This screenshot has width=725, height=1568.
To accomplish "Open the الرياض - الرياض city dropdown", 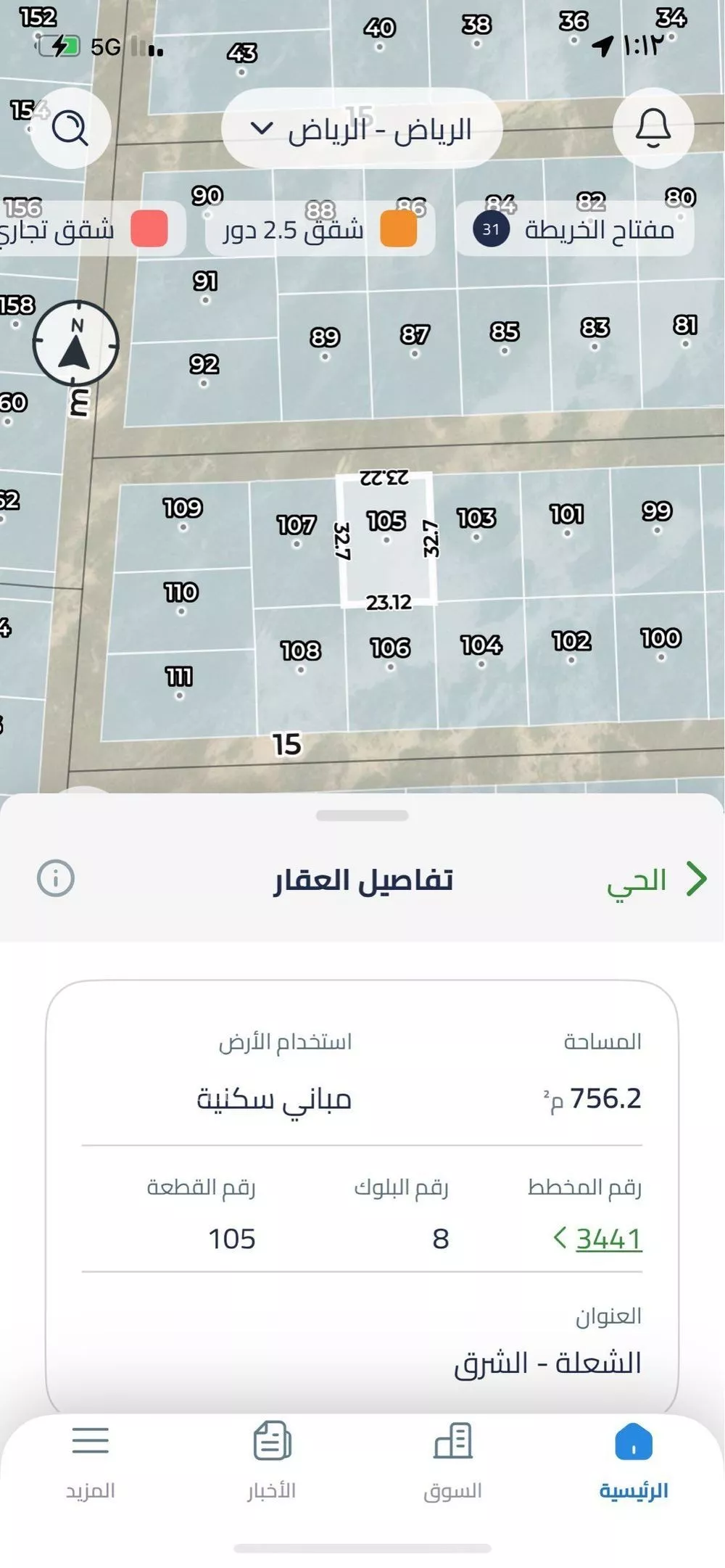I will (361, 128).
